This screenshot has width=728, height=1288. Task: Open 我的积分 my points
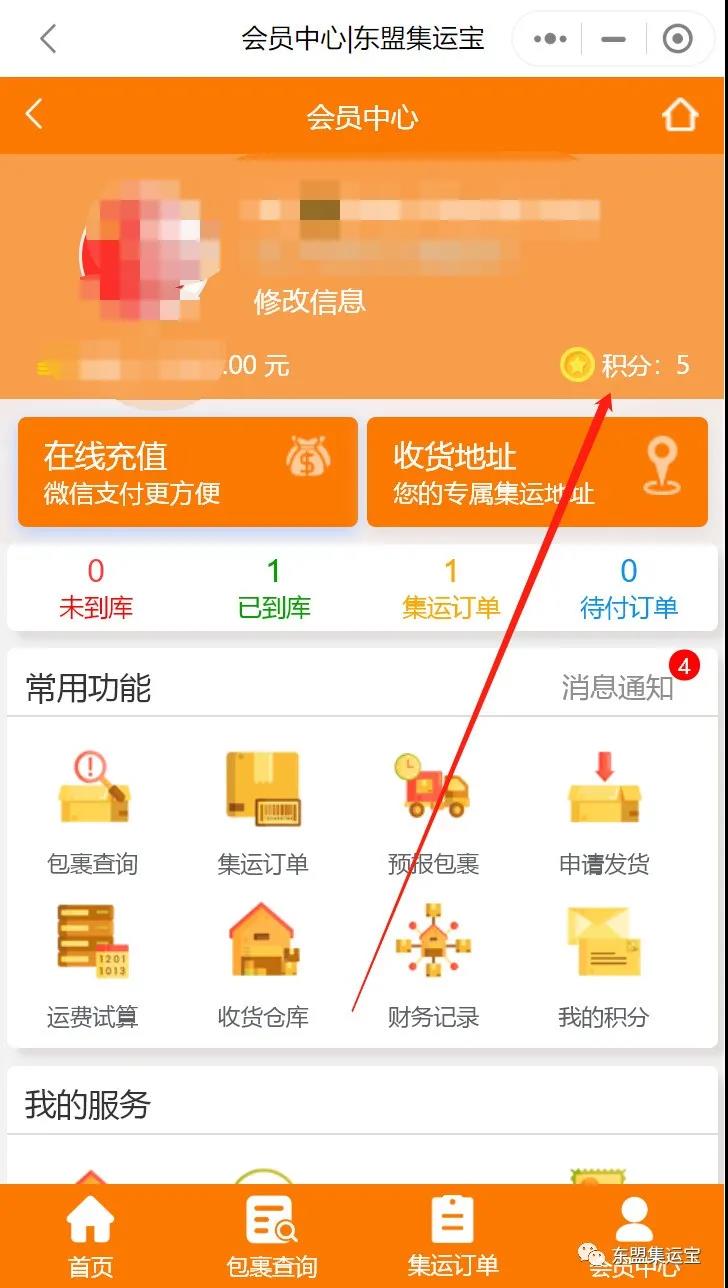tap(604, 966)
